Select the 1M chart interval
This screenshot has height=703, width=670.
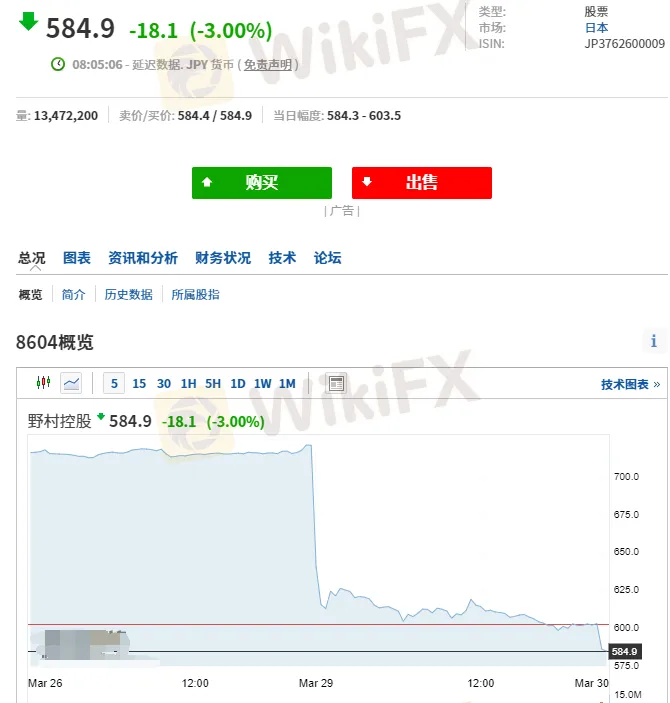287,383
